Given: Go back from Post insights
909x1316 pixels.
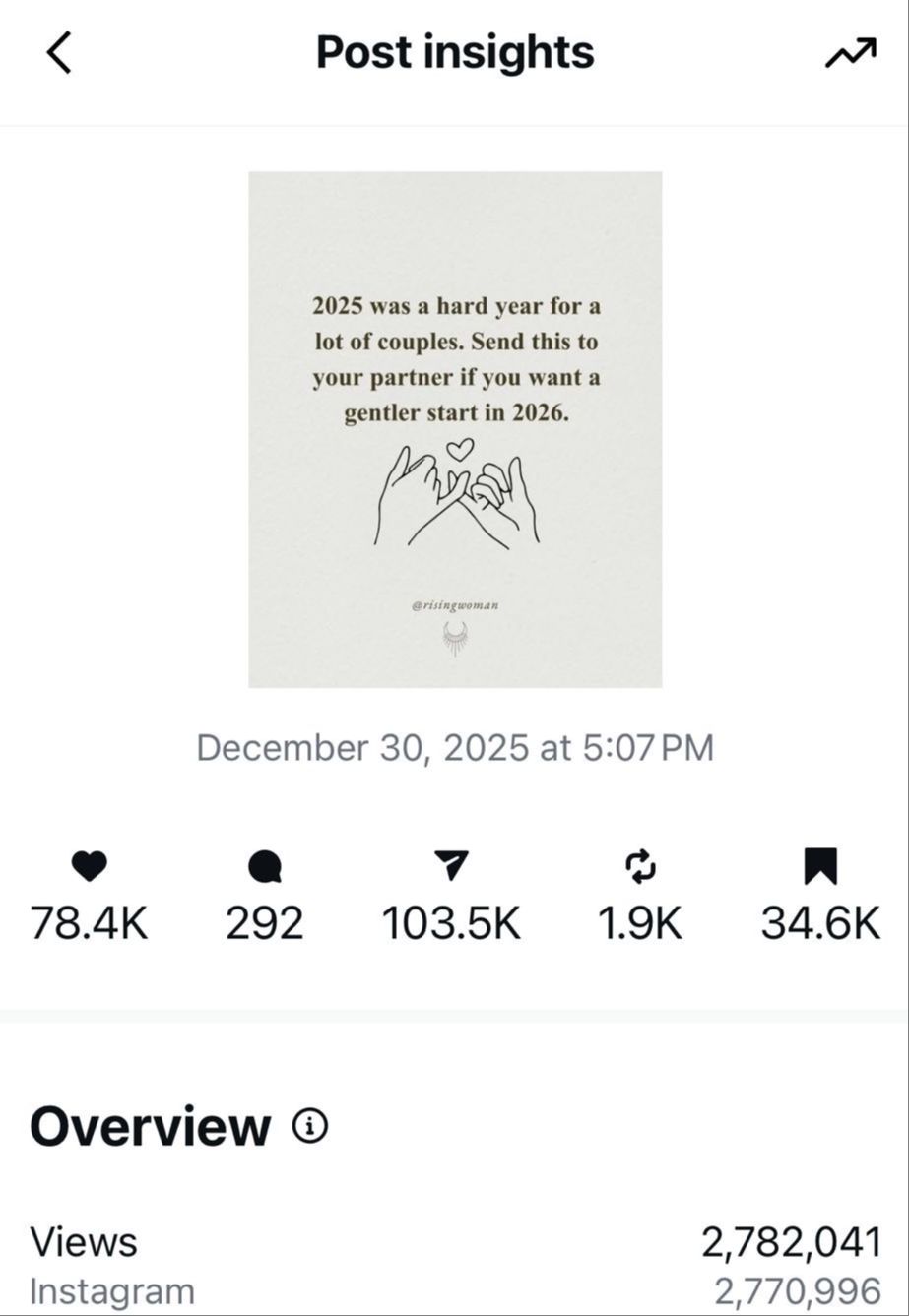Looking at the screenshot, I should 59,52.
